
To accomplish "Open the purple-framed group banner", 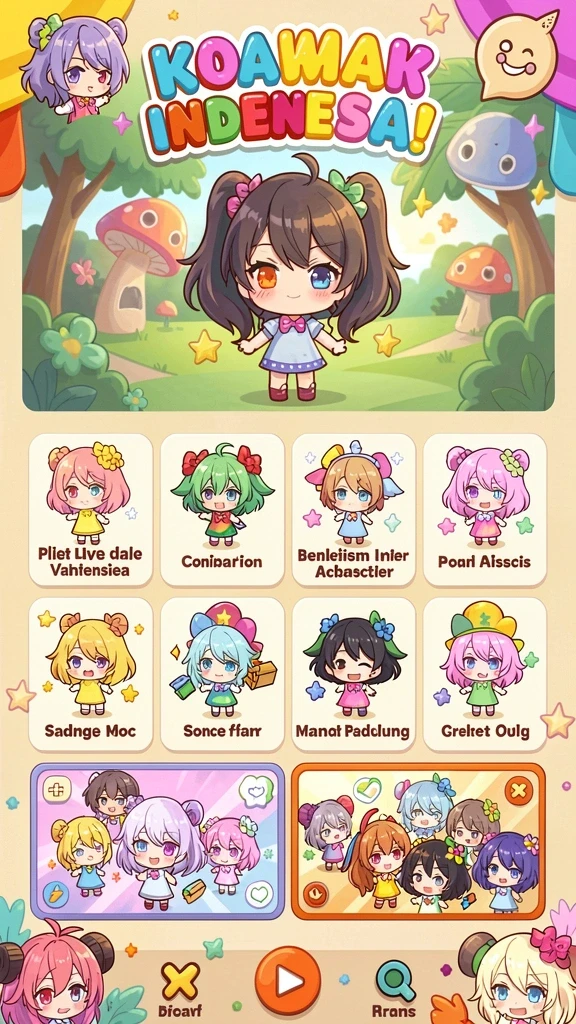I will 157,841.
